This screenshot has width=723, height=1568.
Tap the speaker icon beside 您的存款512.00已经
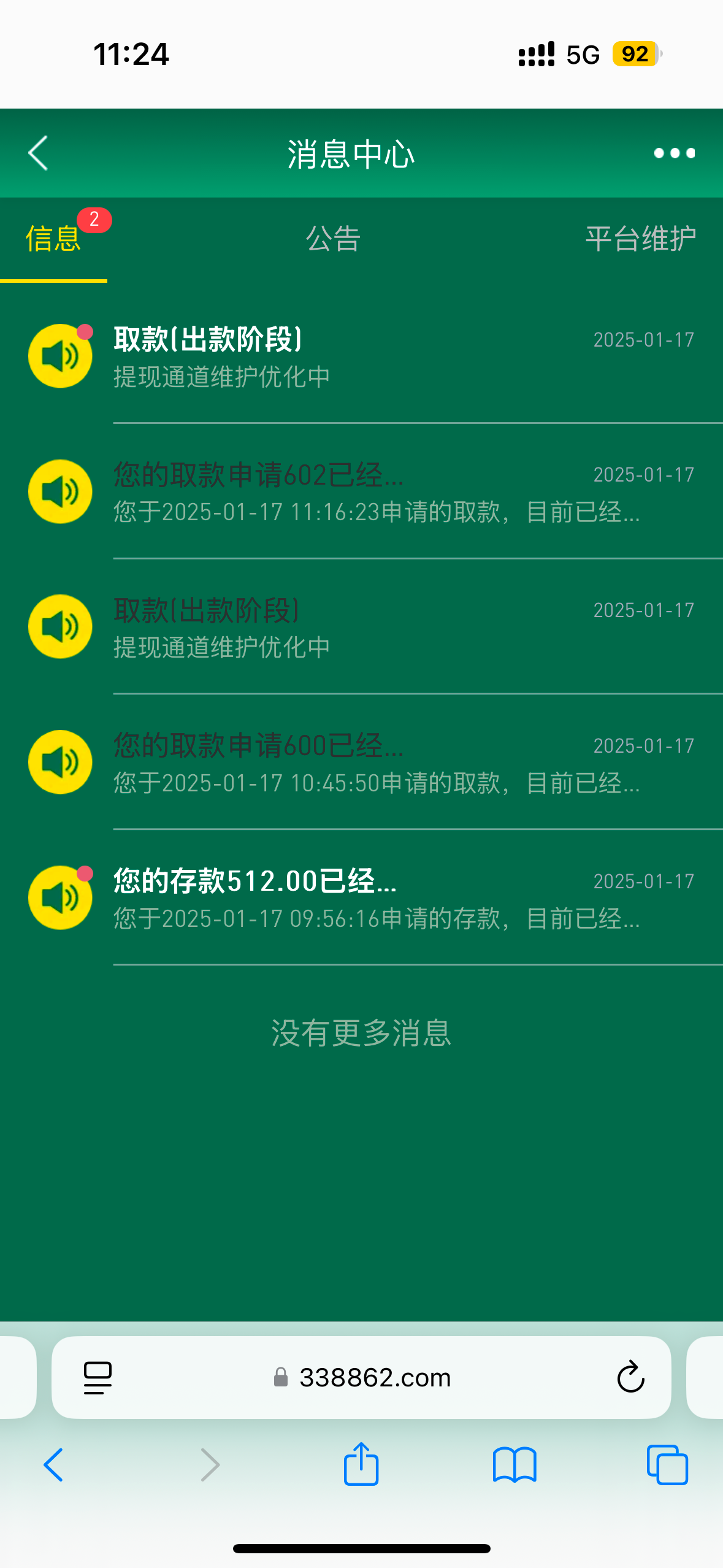[59, 897]
